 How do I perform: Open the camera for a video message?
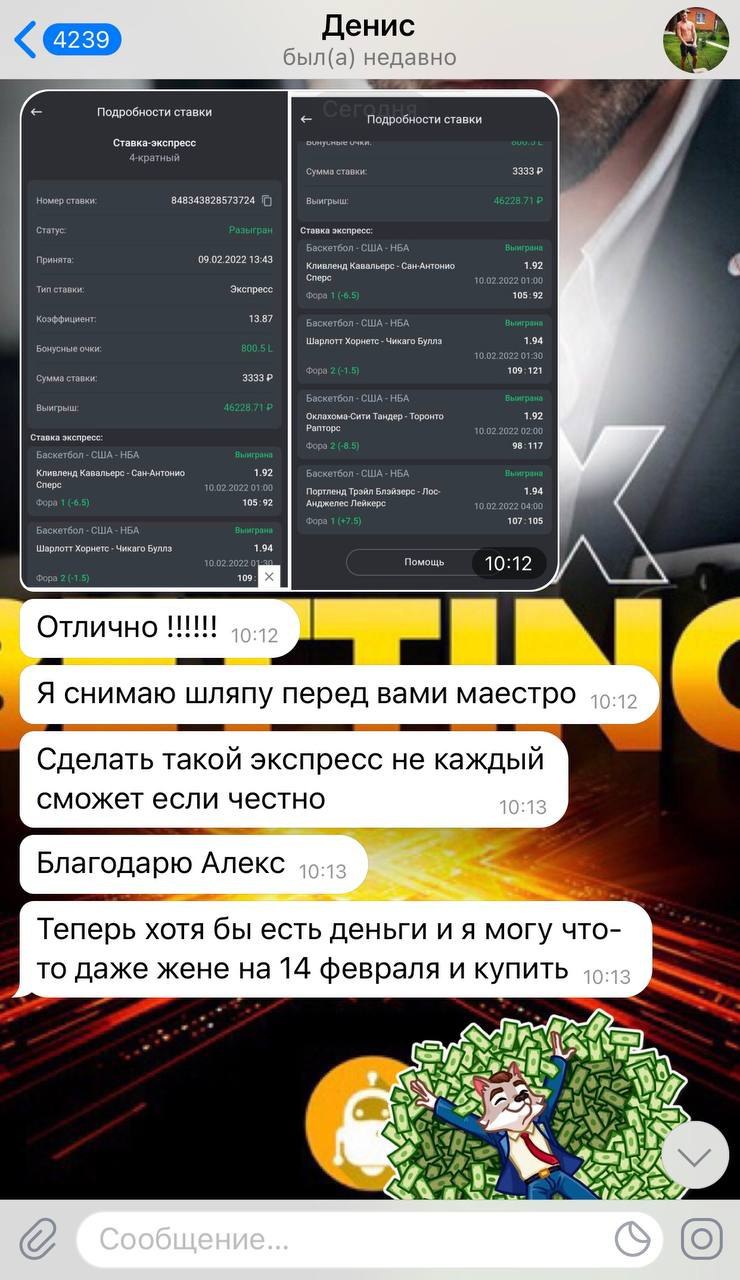point(702,1240)
